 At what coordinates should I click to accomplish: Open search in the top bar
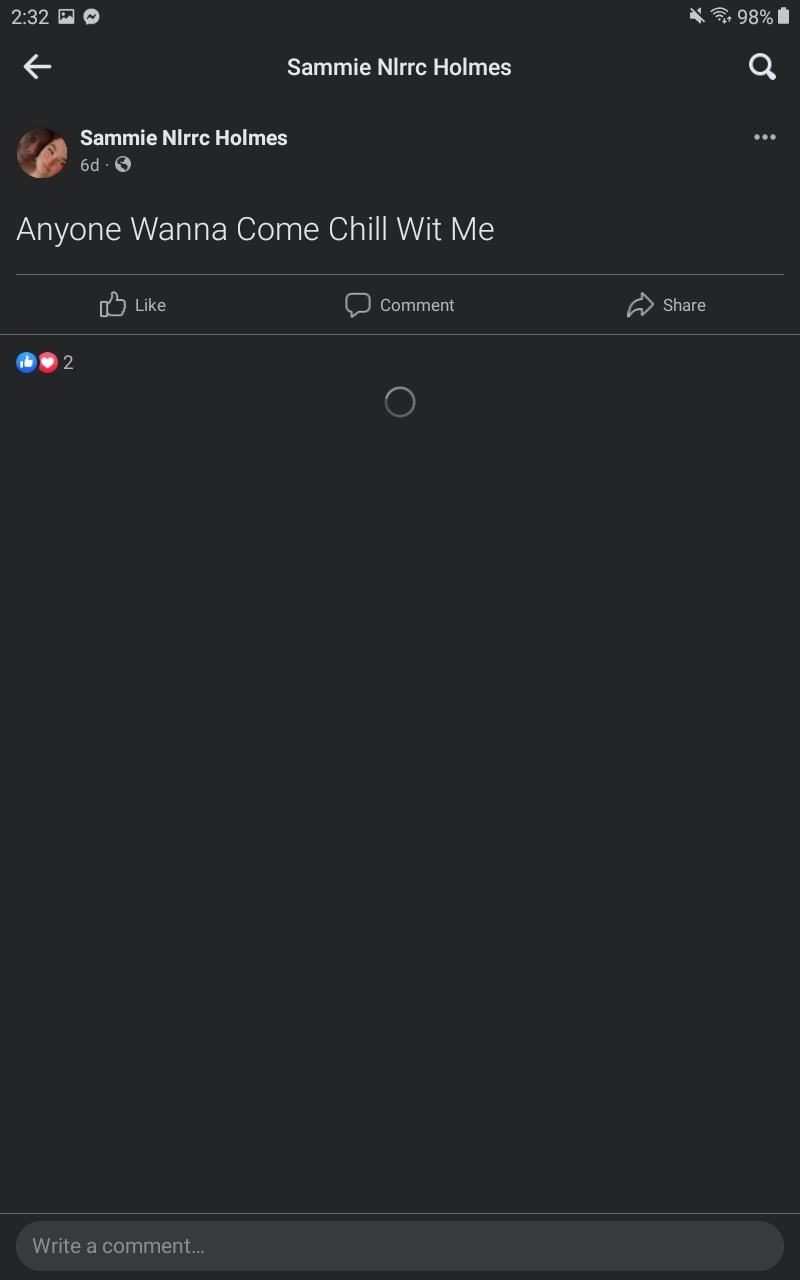(x=762, y=67)
